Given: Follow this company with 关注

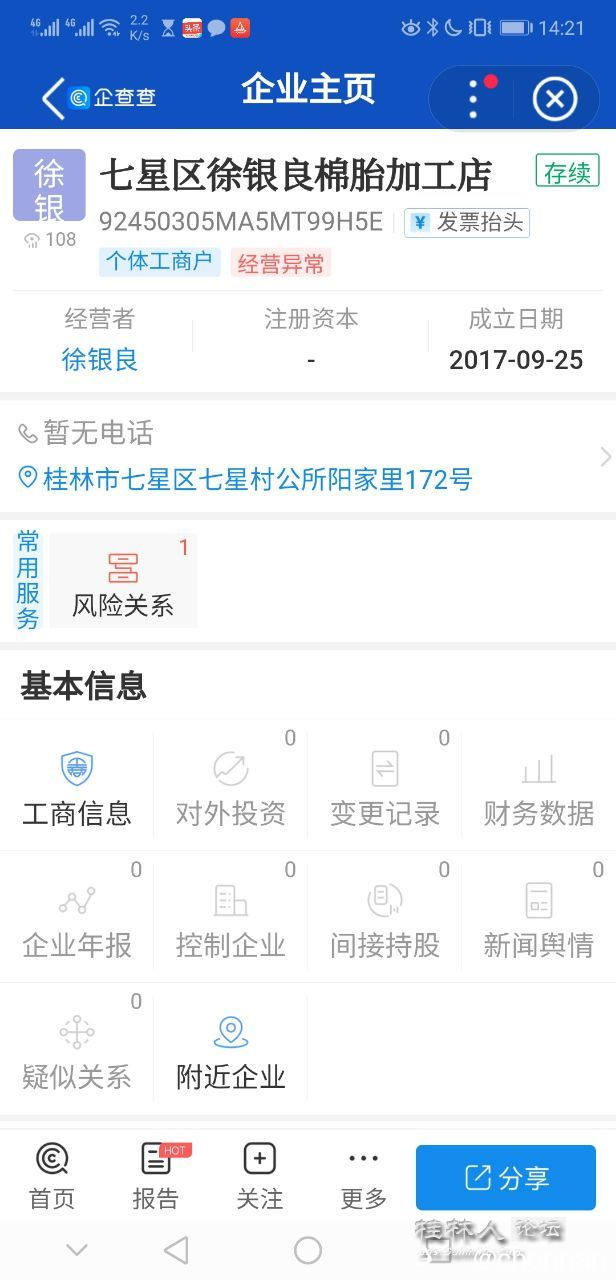Looking at the screenshot, I should (260, 1176).
